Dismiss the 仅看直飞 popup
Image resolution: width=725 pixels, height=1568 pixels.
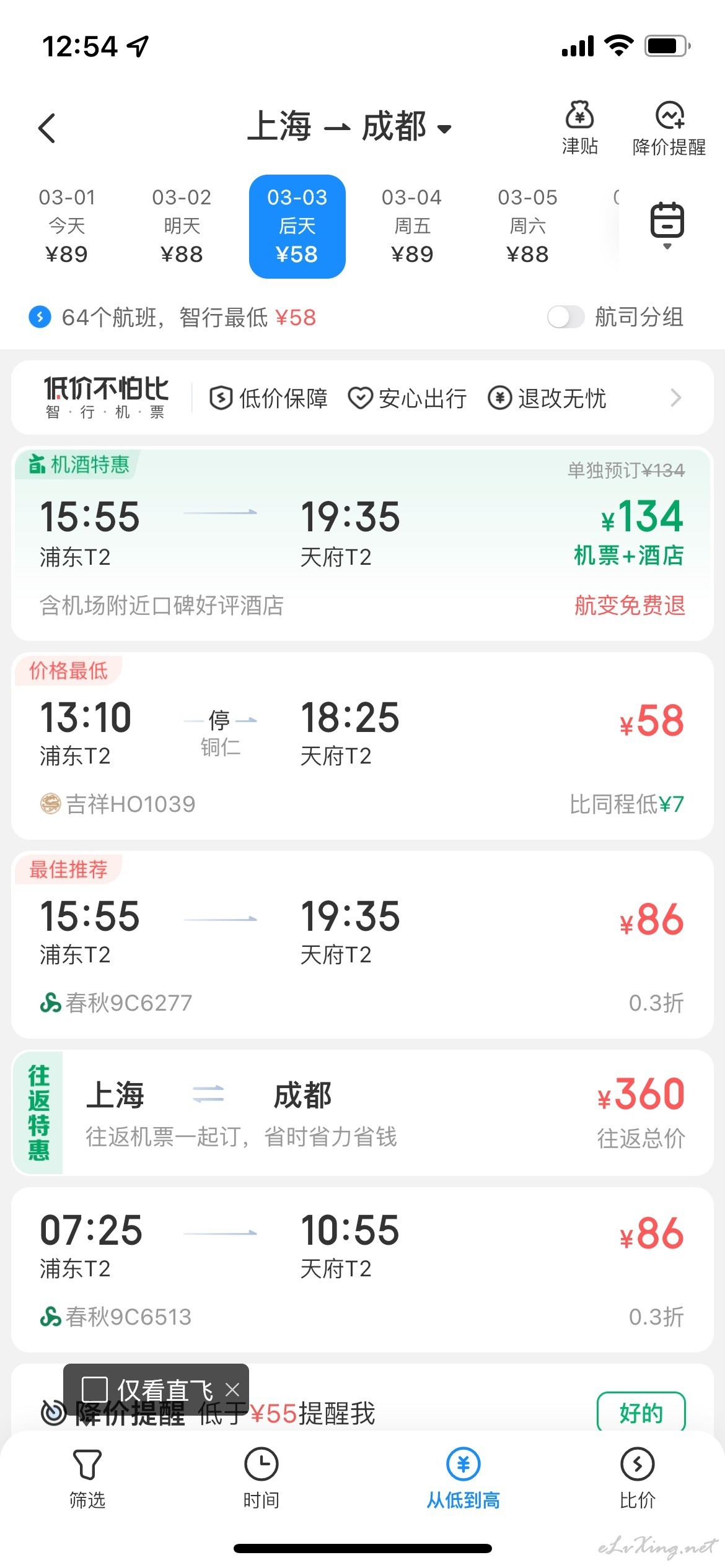(x=232, y=1390)
